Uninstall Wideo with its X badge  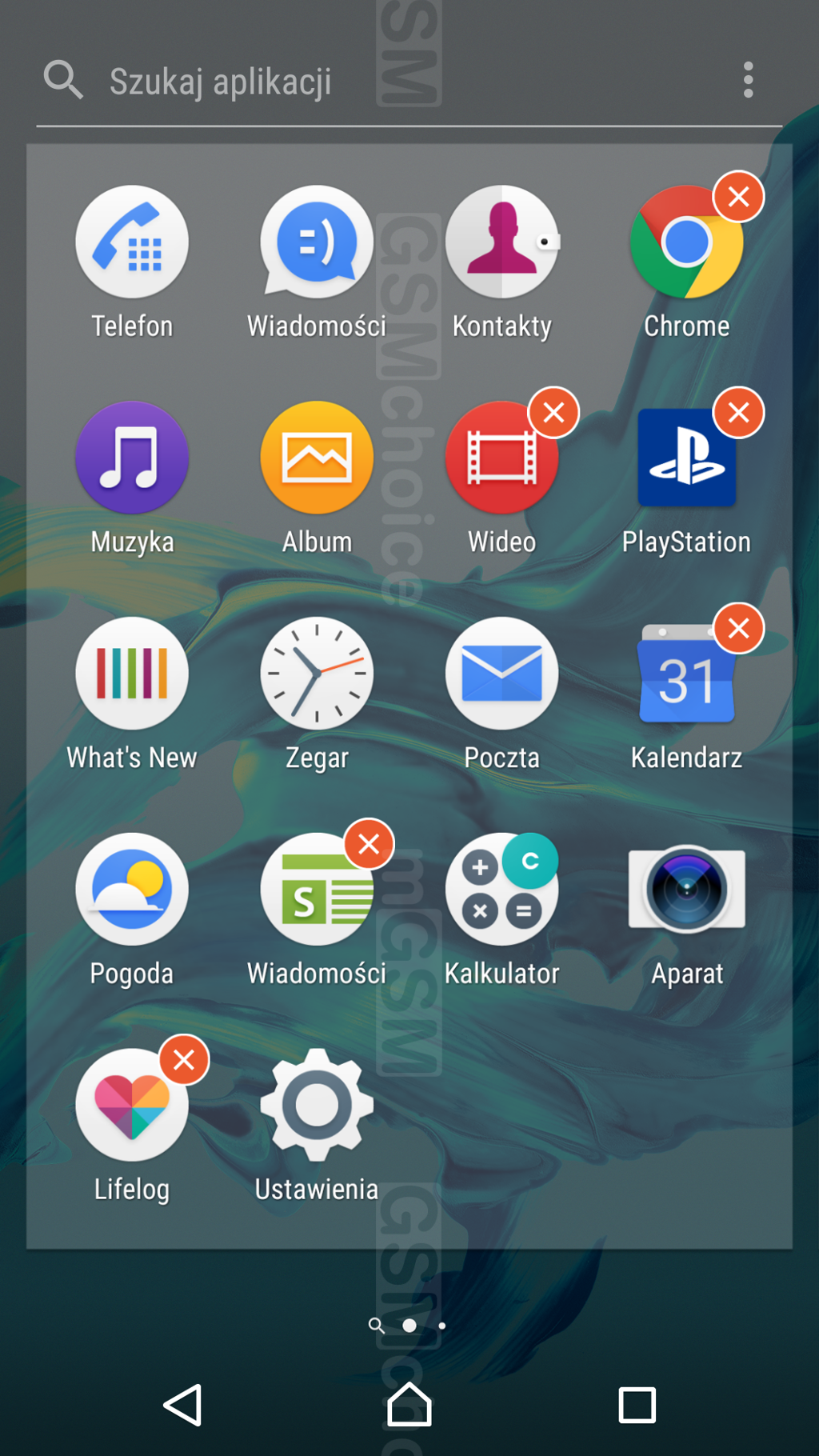coord(553,413)
